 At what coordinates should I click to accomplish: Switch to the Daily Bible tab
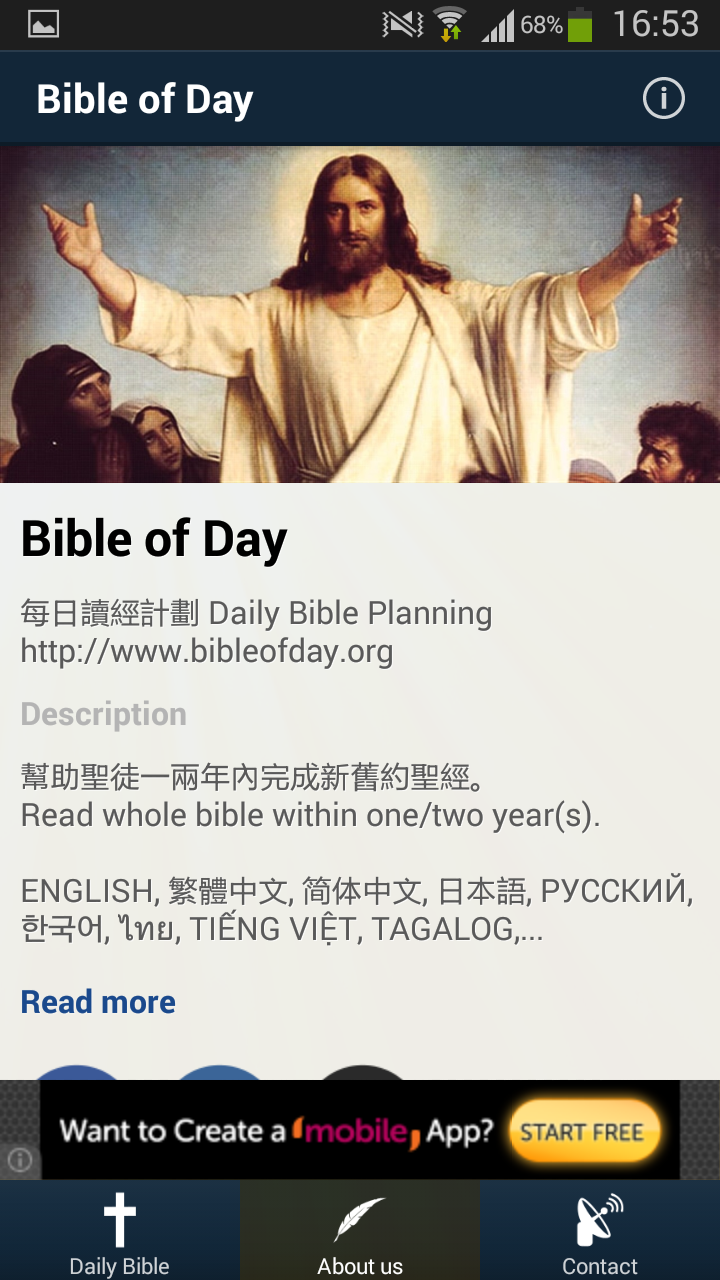(x=119, y=1232)
